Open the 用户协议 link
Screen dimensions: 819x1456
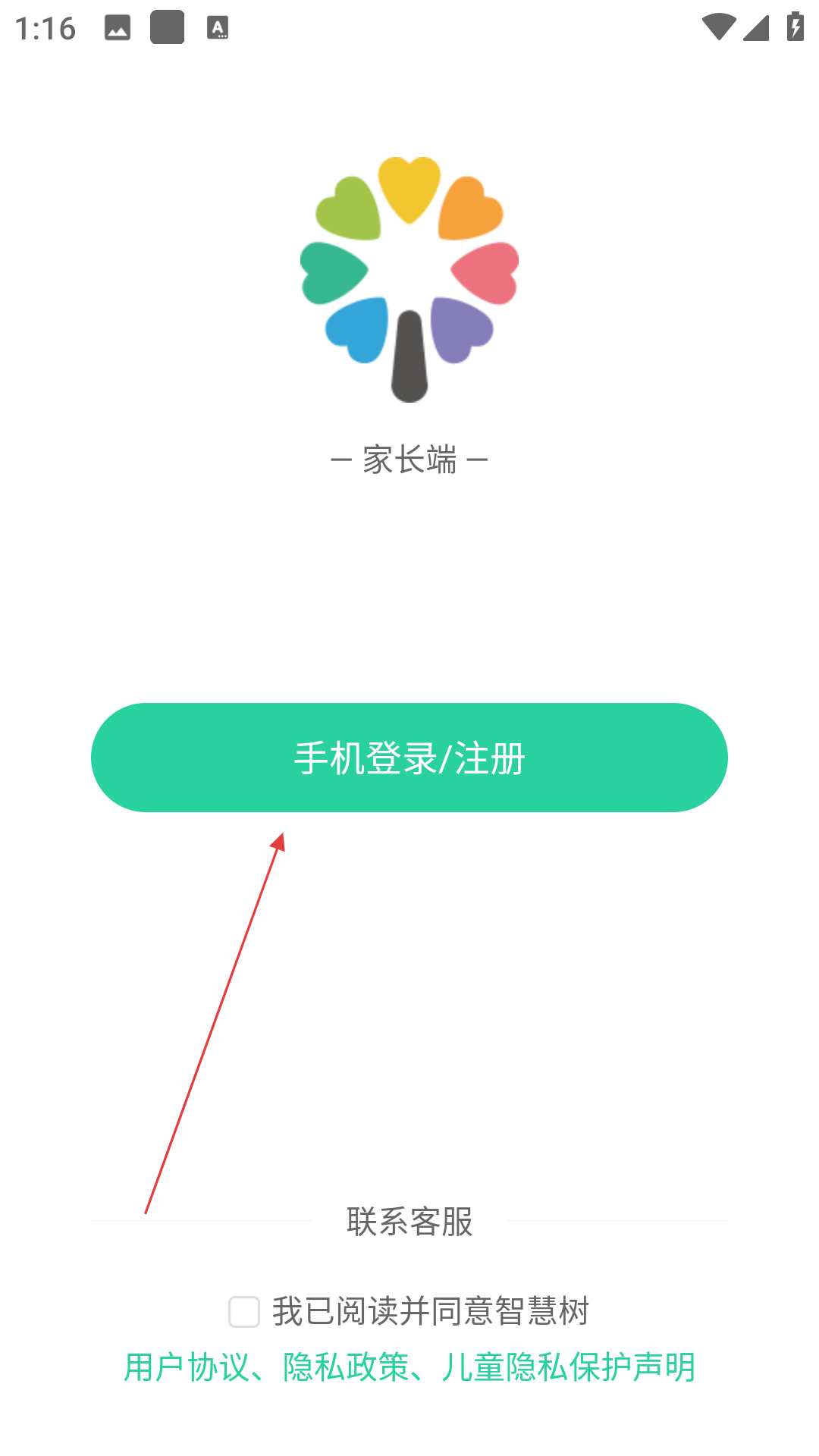(x=187, y=1367)
